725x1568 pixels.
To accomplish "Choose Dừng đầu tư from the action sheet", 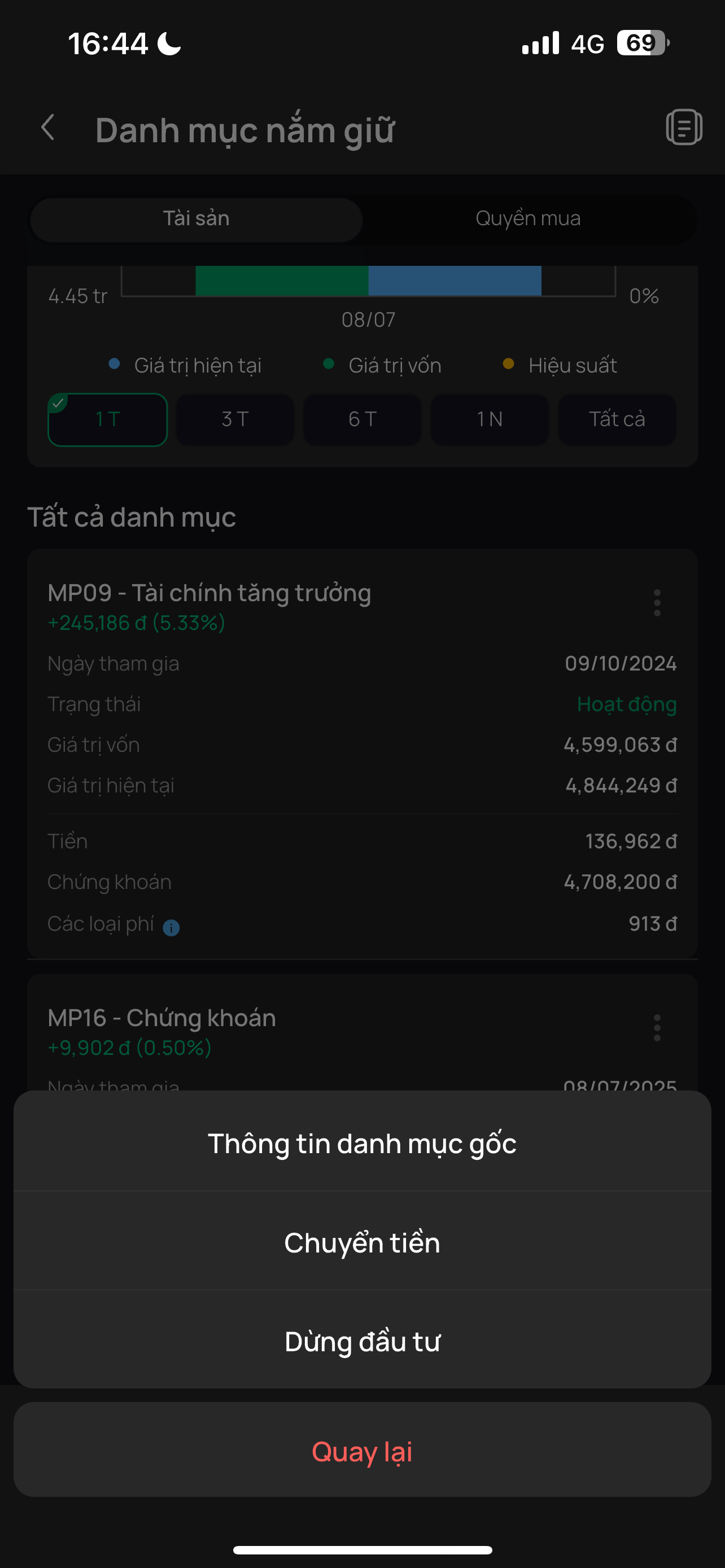I will pos(362,1341).
